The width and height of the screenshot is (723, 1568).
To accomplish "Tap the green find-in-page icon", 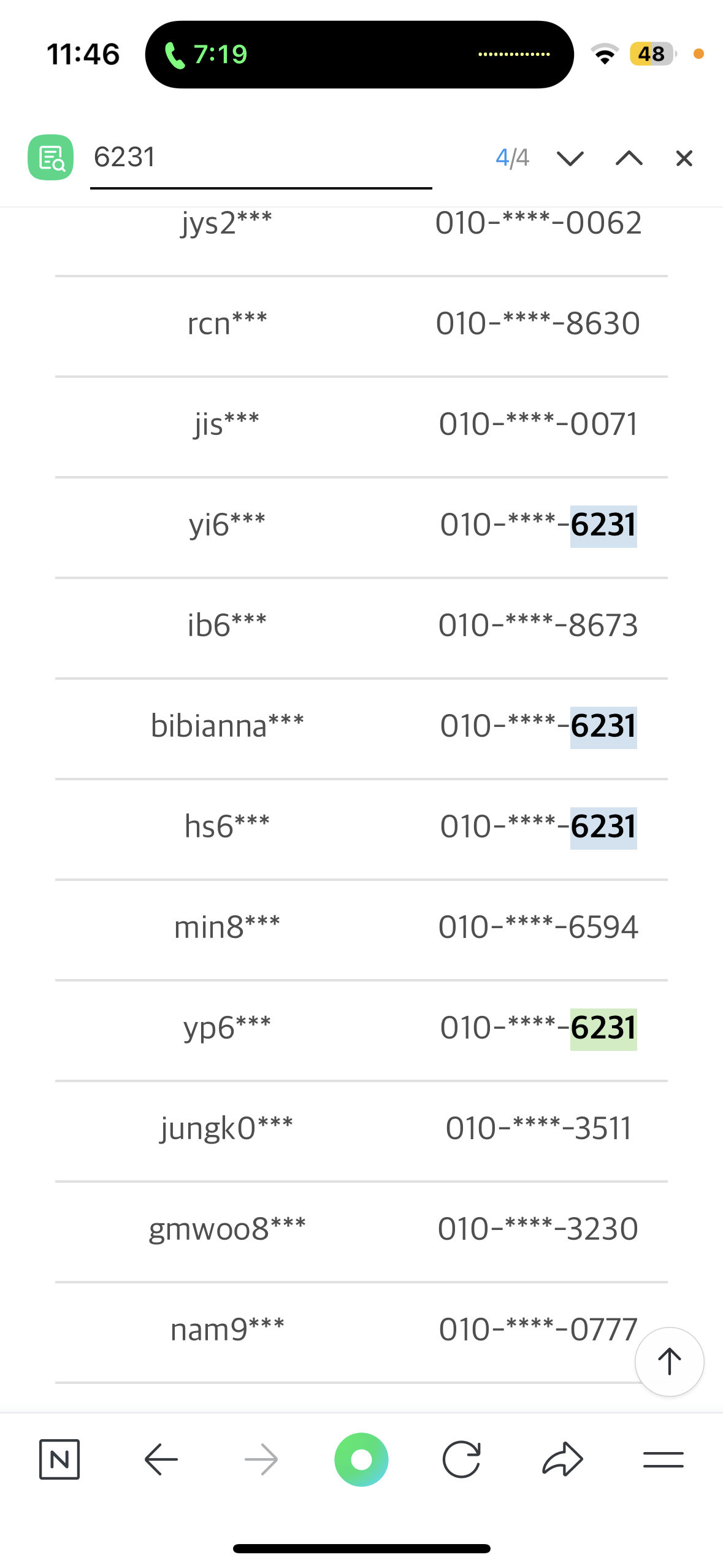I will [51, 158].
